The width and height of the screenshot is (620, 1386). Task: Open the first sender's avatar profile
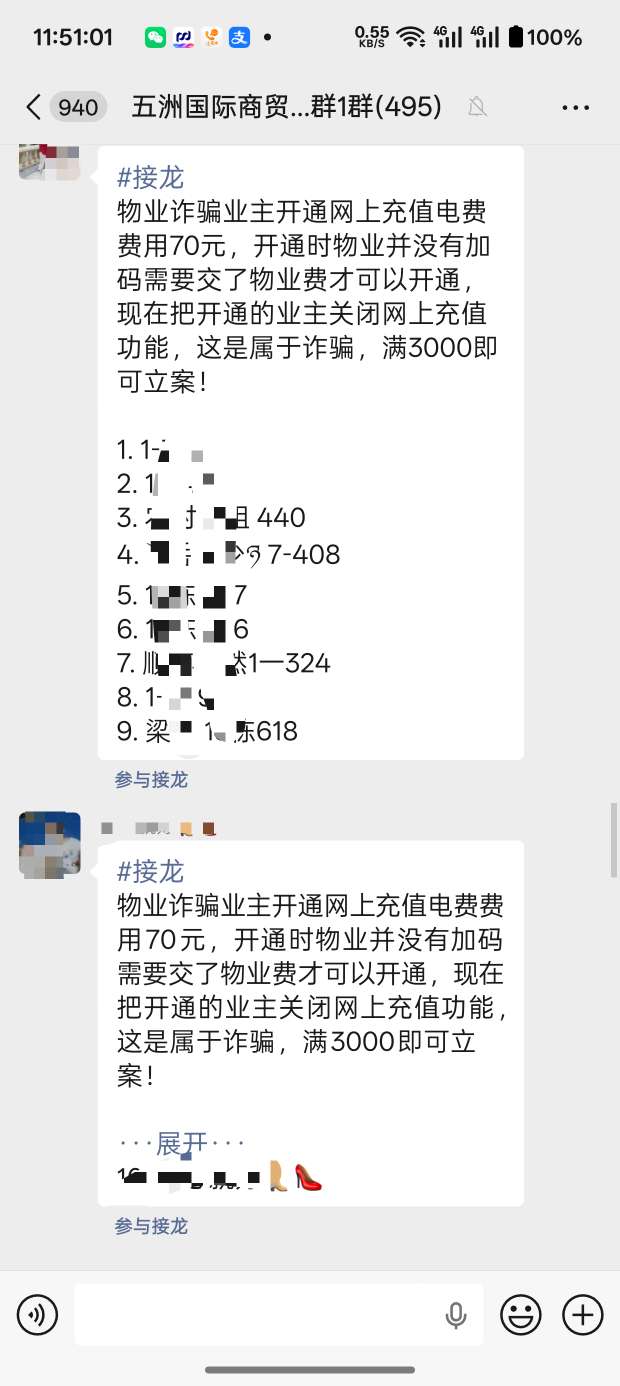pos(50,162)
